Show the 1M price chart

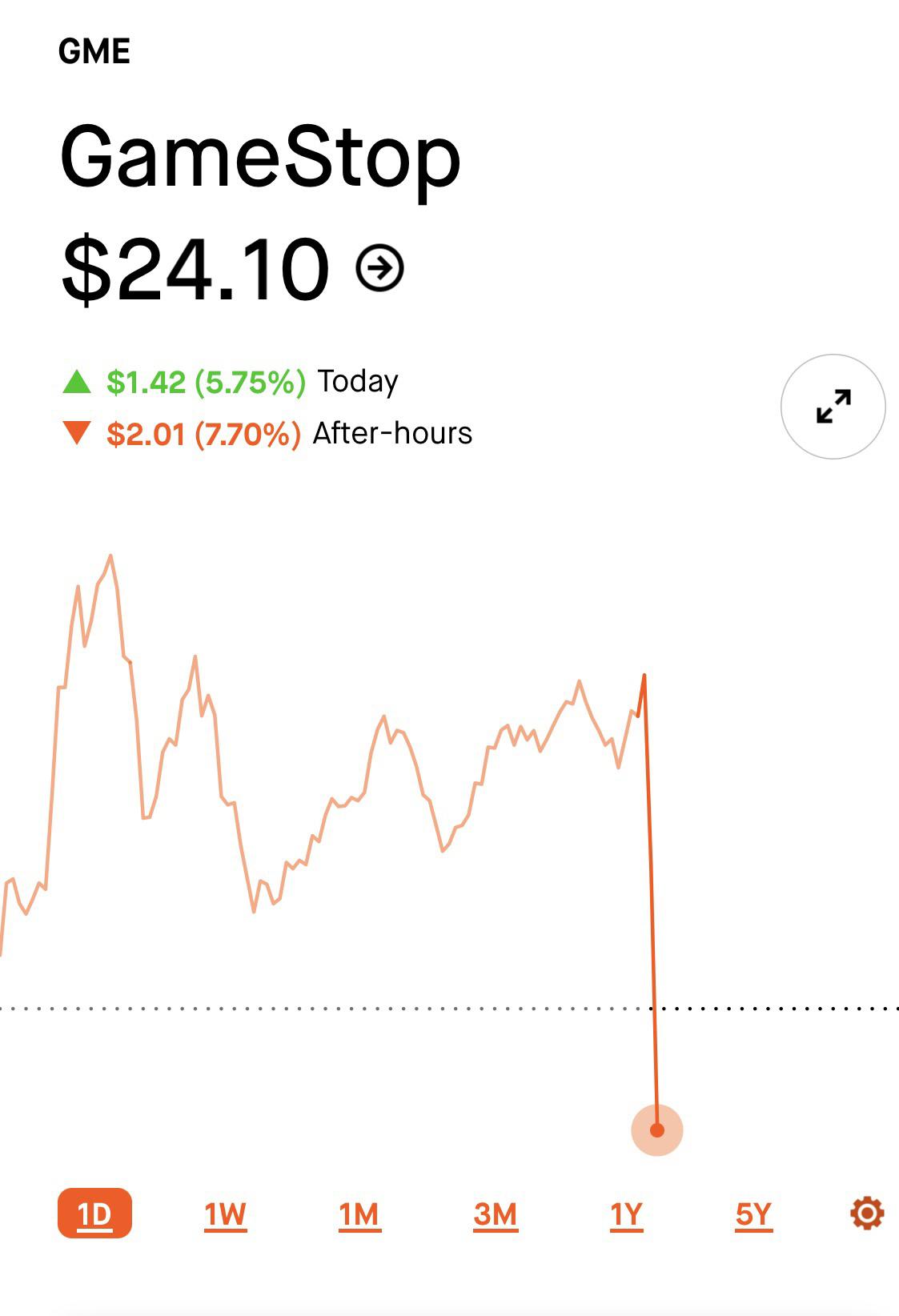click(x=359, y=1214)
